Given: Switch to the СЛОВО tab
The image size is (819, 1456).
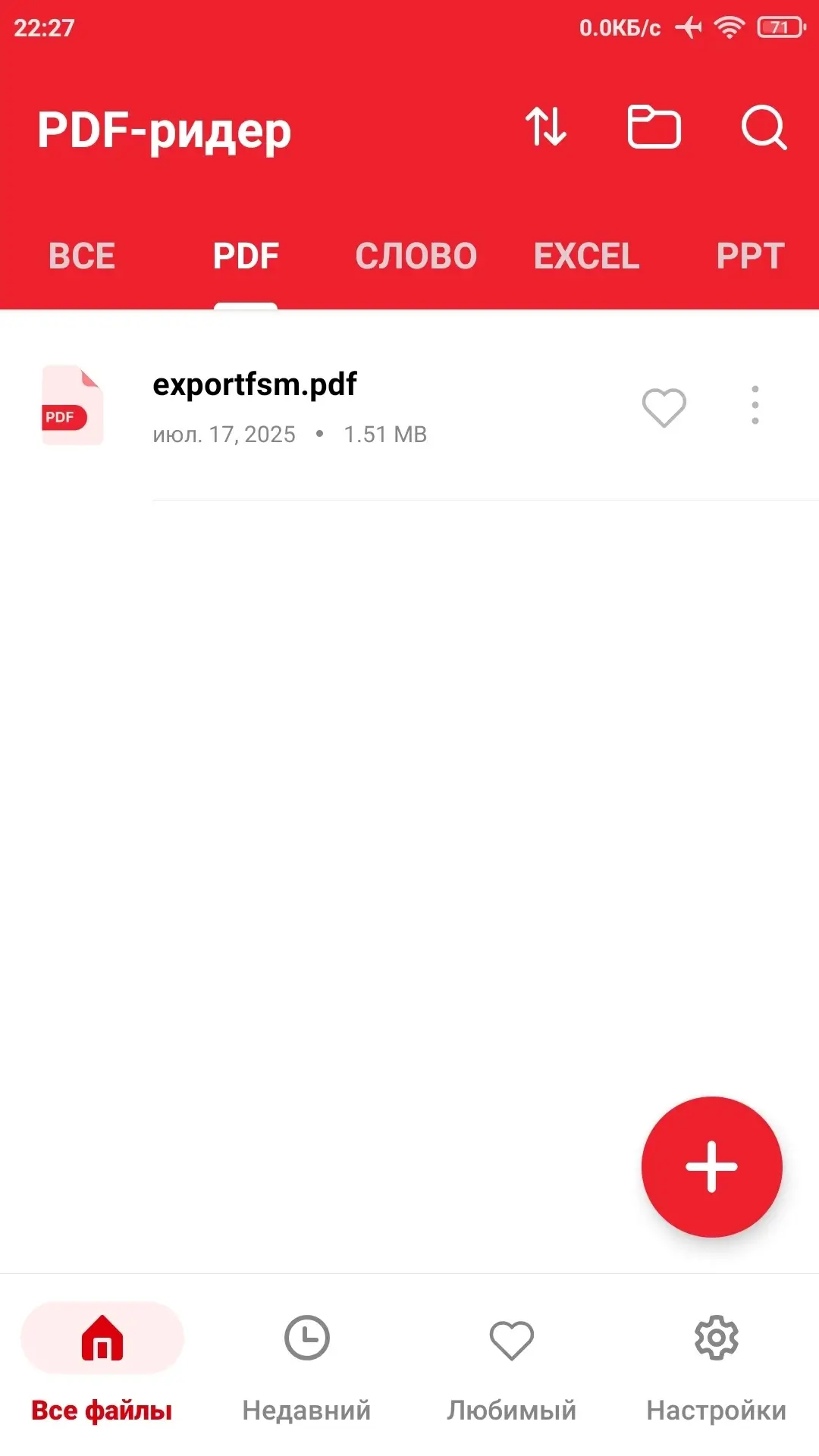Looking at the screenshot, I should (x=416, y=256).
